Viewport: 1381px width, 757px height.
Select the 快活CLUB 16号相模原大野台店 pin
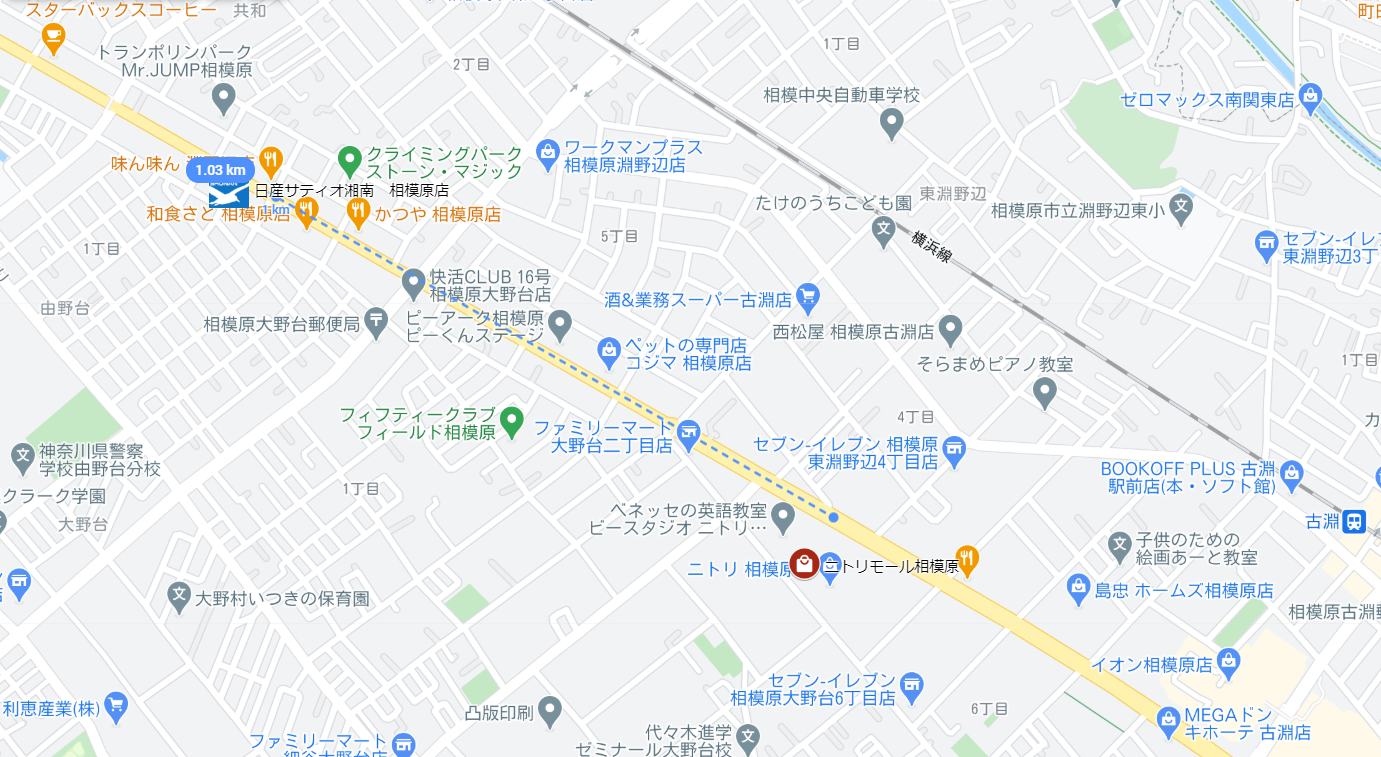coord(413,284)
